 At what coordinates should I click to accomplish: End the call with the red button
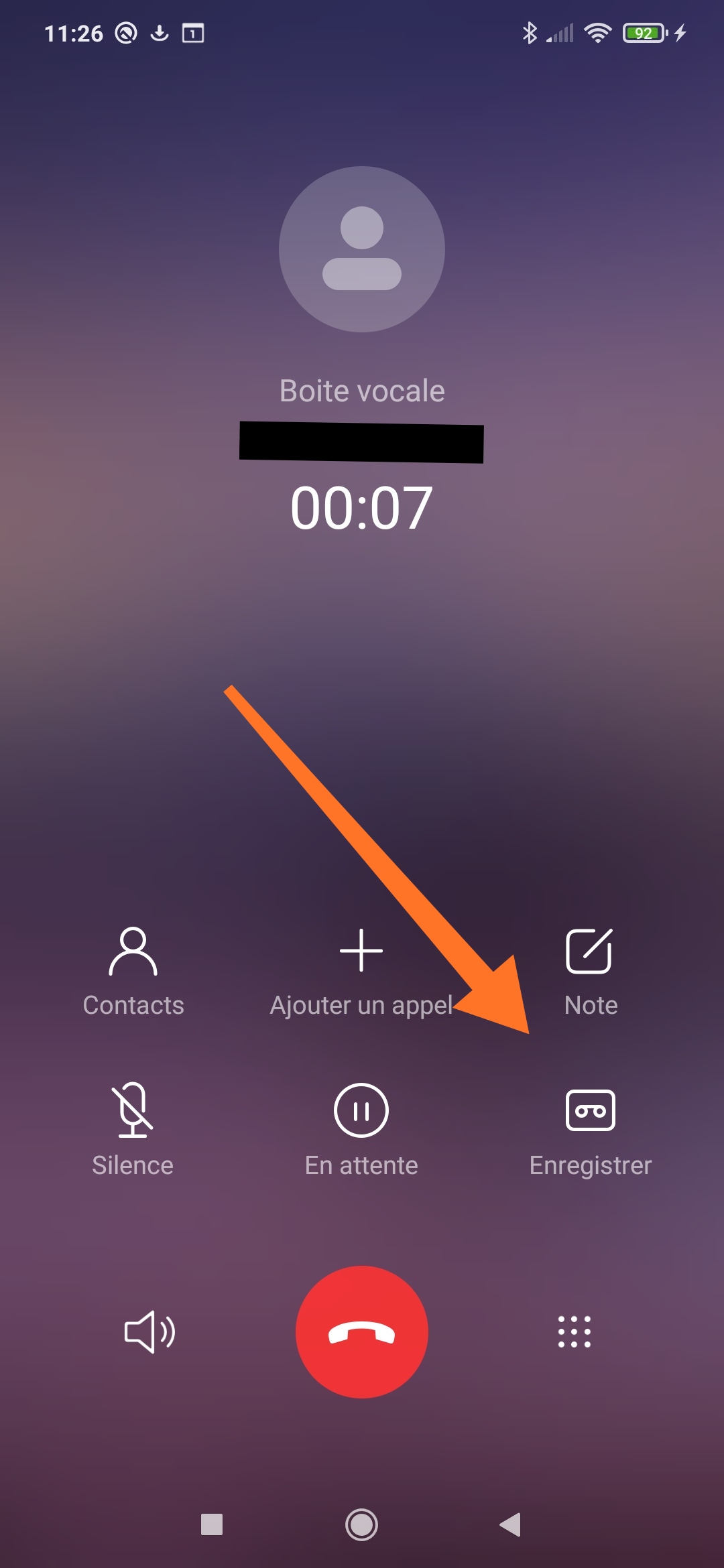click(361, 1331)
